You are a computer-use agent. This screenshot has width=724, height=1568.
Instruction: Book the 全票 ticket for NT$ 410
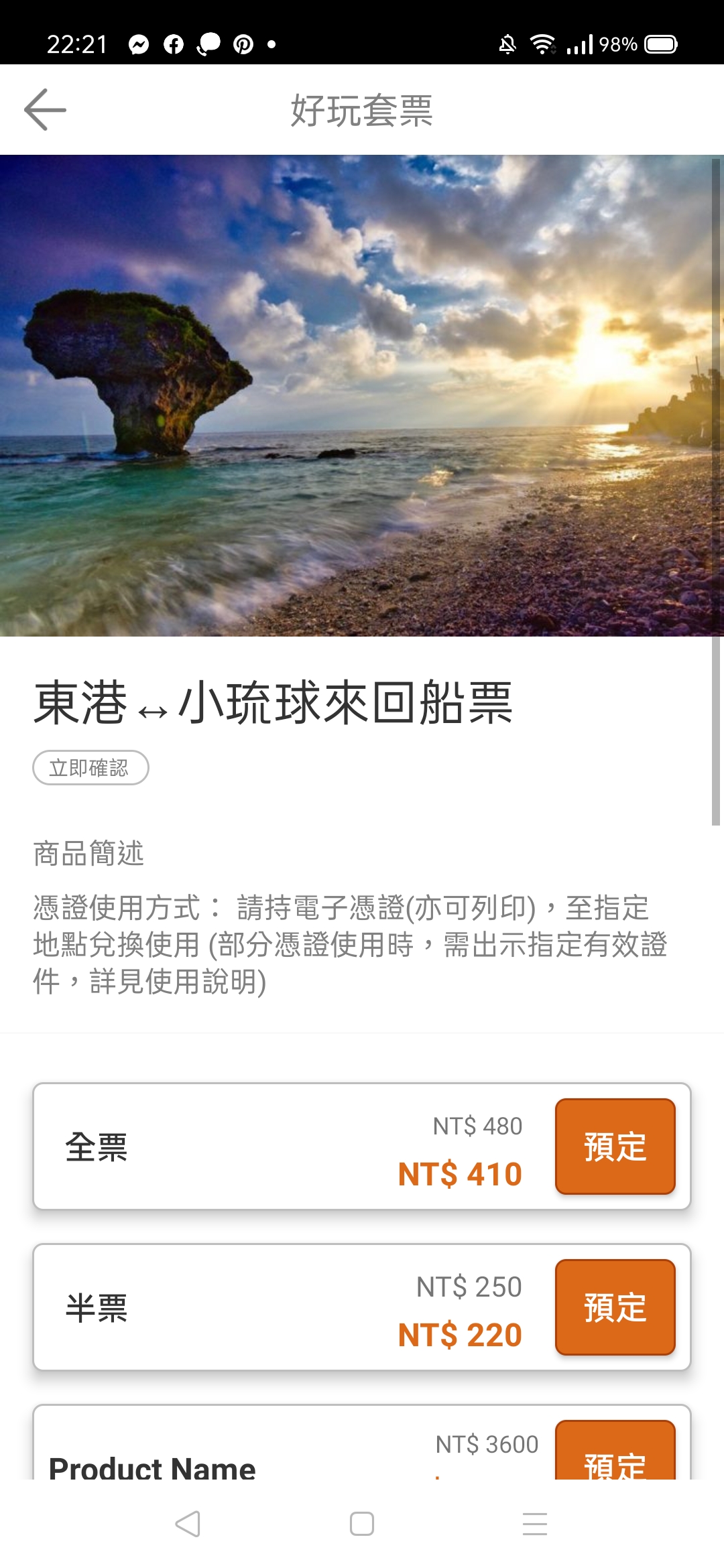point(615,1146)
